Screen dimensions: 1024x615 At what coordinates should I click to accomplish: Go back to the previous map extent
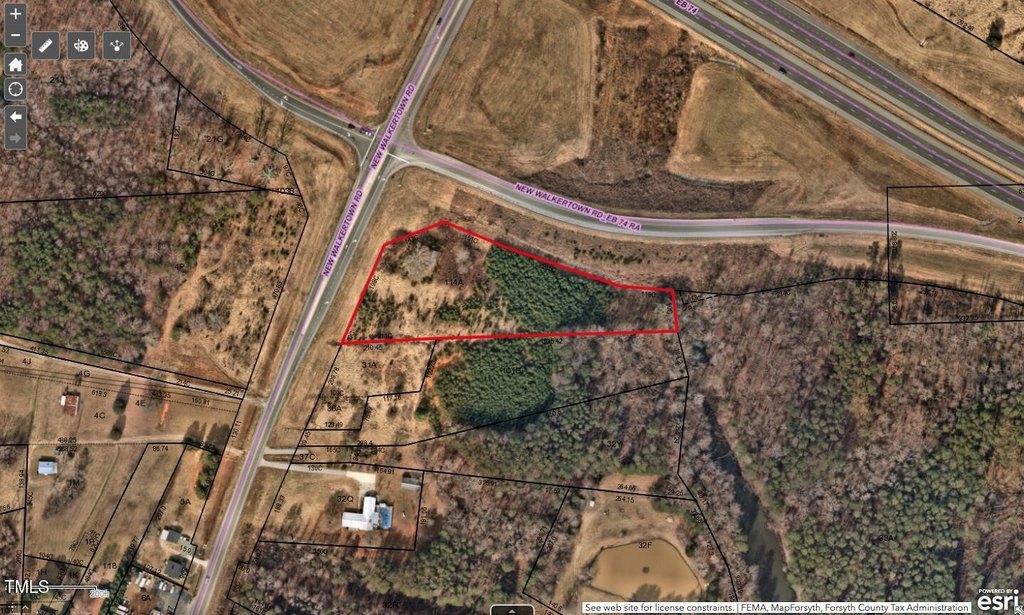point(16,115)
